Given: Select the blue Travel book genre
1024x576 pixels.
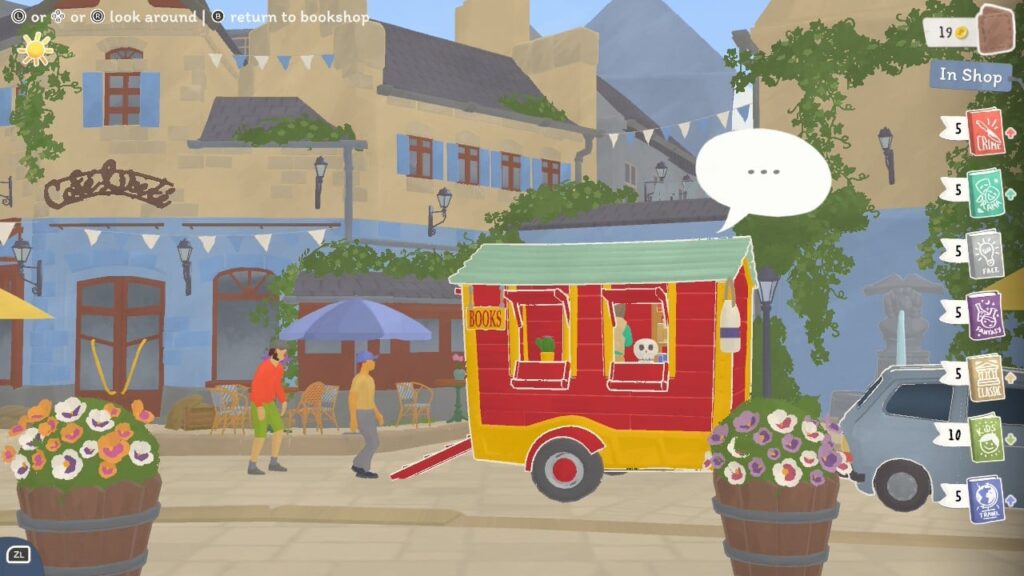Looking at the screenshot, I should coord(984,499).
